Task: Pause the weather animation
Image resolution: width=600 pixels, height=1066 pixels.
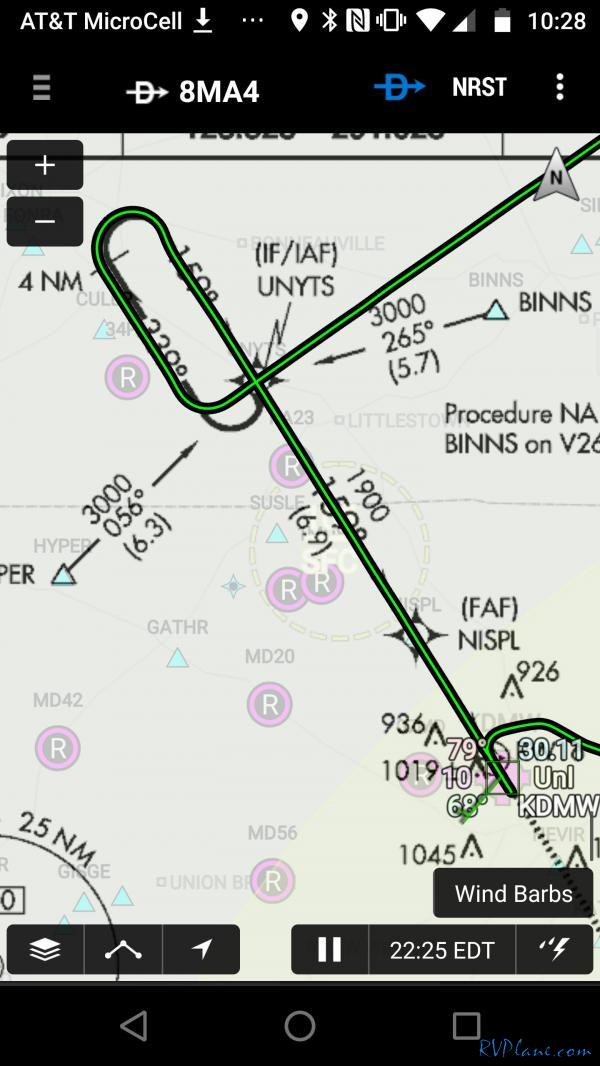Action: [x=329, y=949]
